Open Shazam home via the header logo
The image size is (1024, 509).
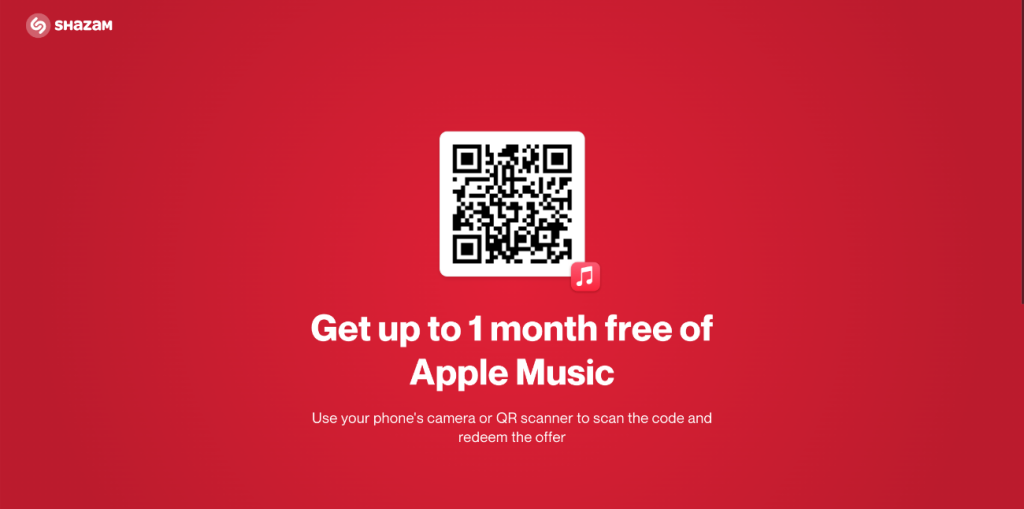click(x=69, y=25)
